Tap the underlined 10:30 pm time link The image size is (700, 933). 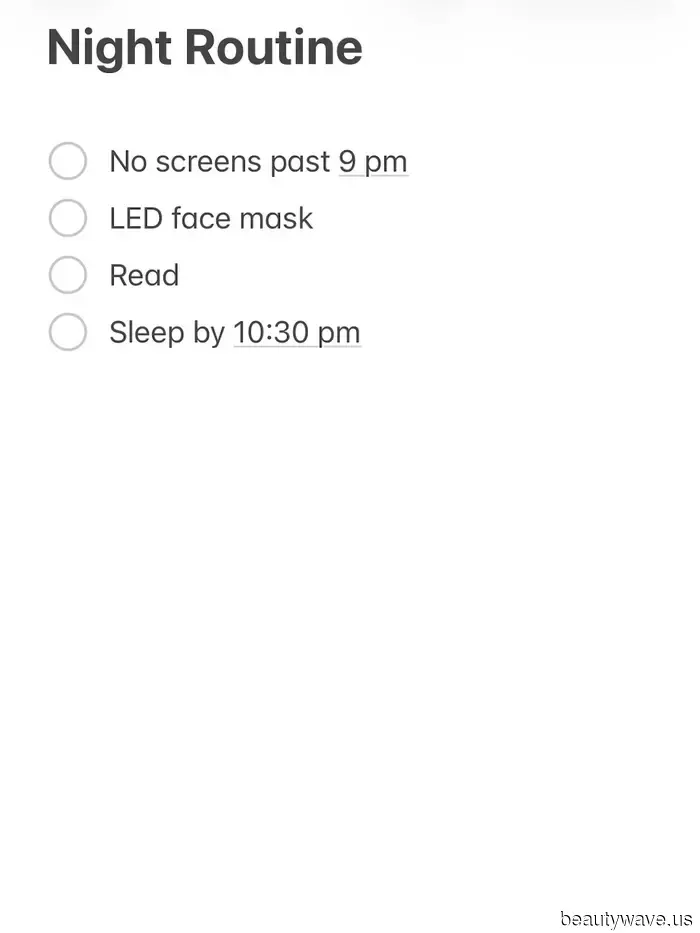[296, 333]
